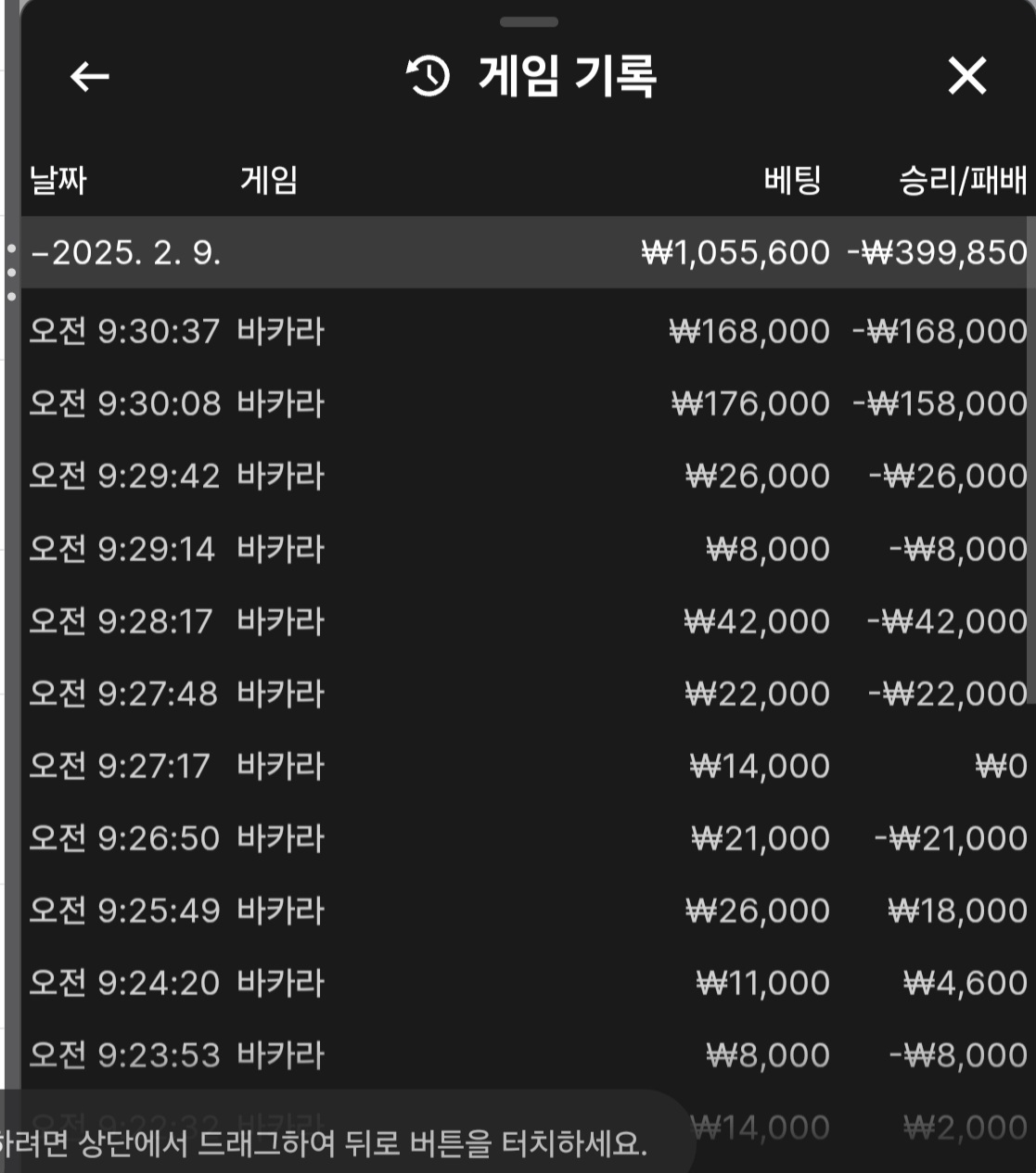Viewport: 1036px width, 1173px height.
Task: Close the game history panel
Action: coord(966,76)
